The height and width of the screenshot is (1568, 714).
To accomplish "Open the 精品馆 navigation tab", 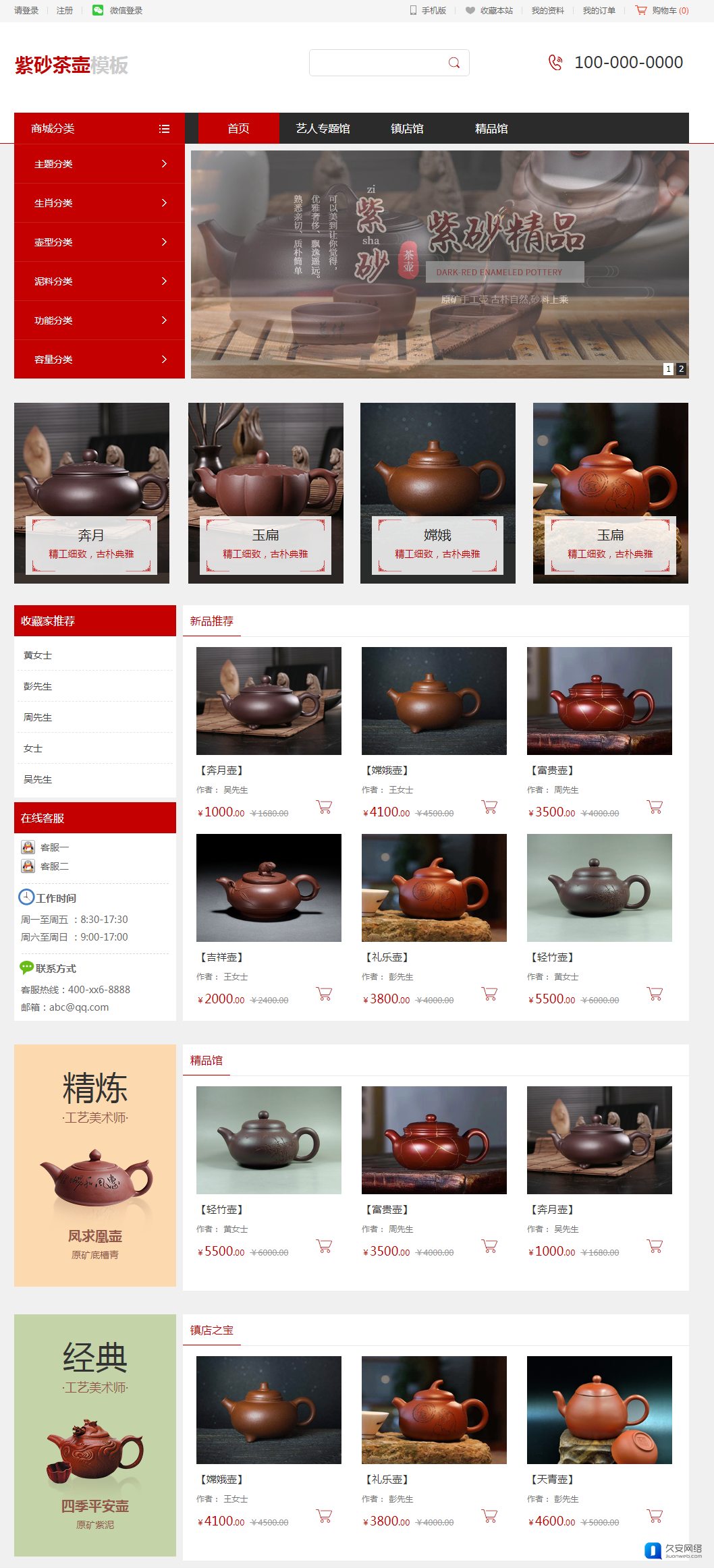I will click(491, 128).
